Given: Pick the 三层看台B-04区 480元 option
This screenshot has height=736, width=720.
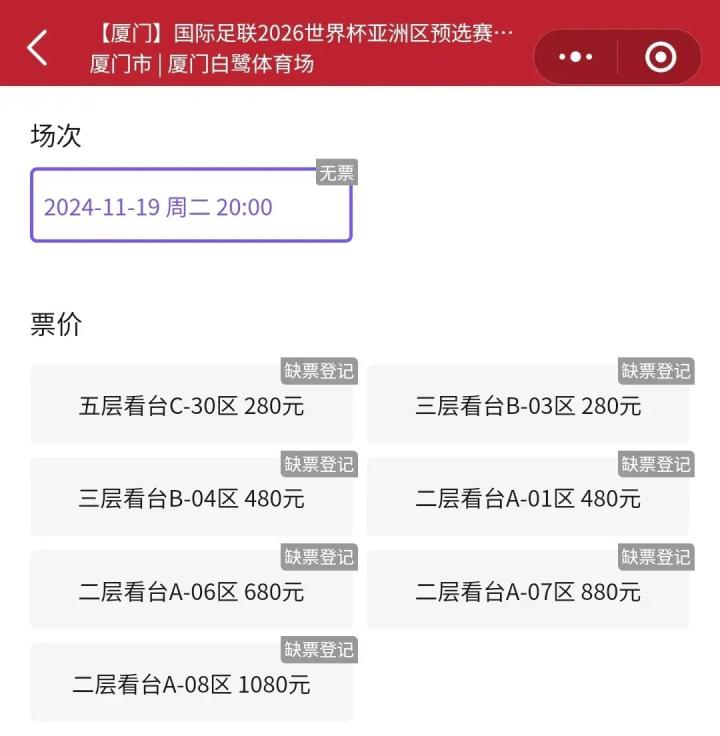Looking at the screenshot, I should click(x=191, y=498).
